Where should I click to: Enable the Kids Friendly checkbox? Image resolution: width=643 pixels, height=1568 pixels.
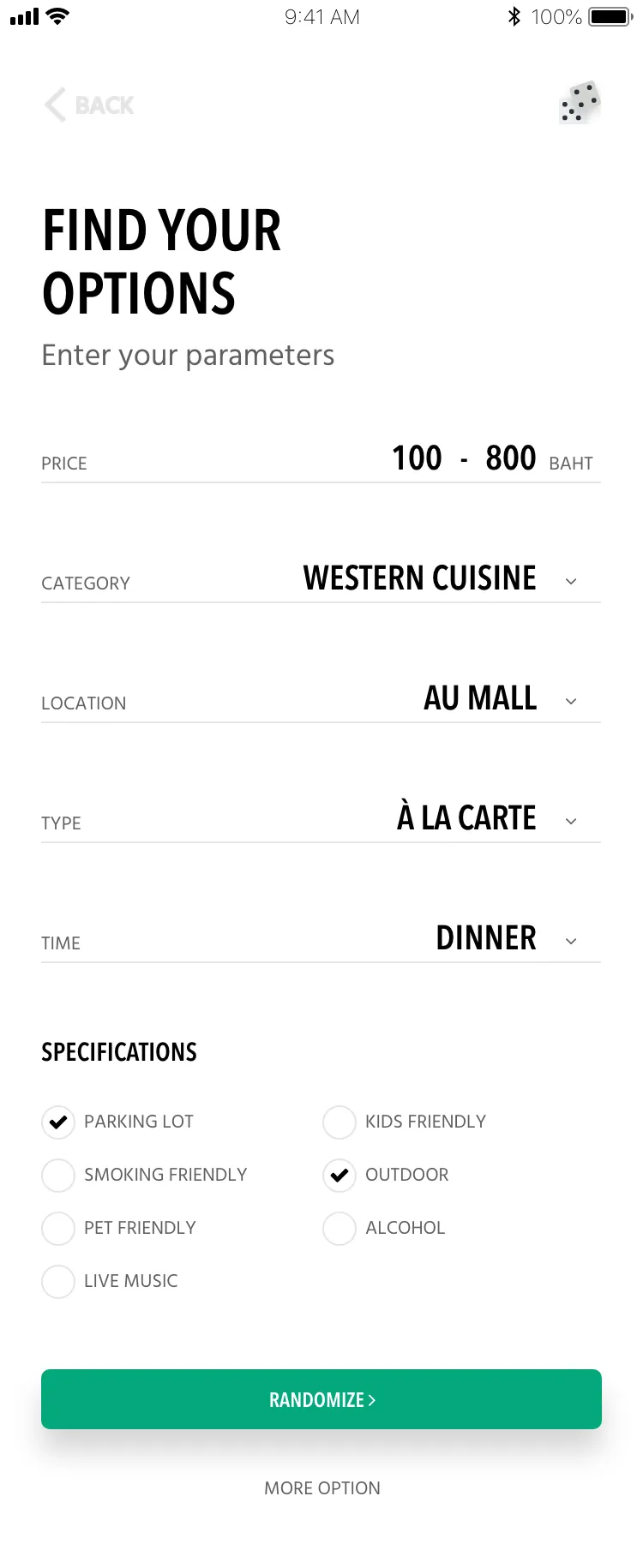(340, 1122)
